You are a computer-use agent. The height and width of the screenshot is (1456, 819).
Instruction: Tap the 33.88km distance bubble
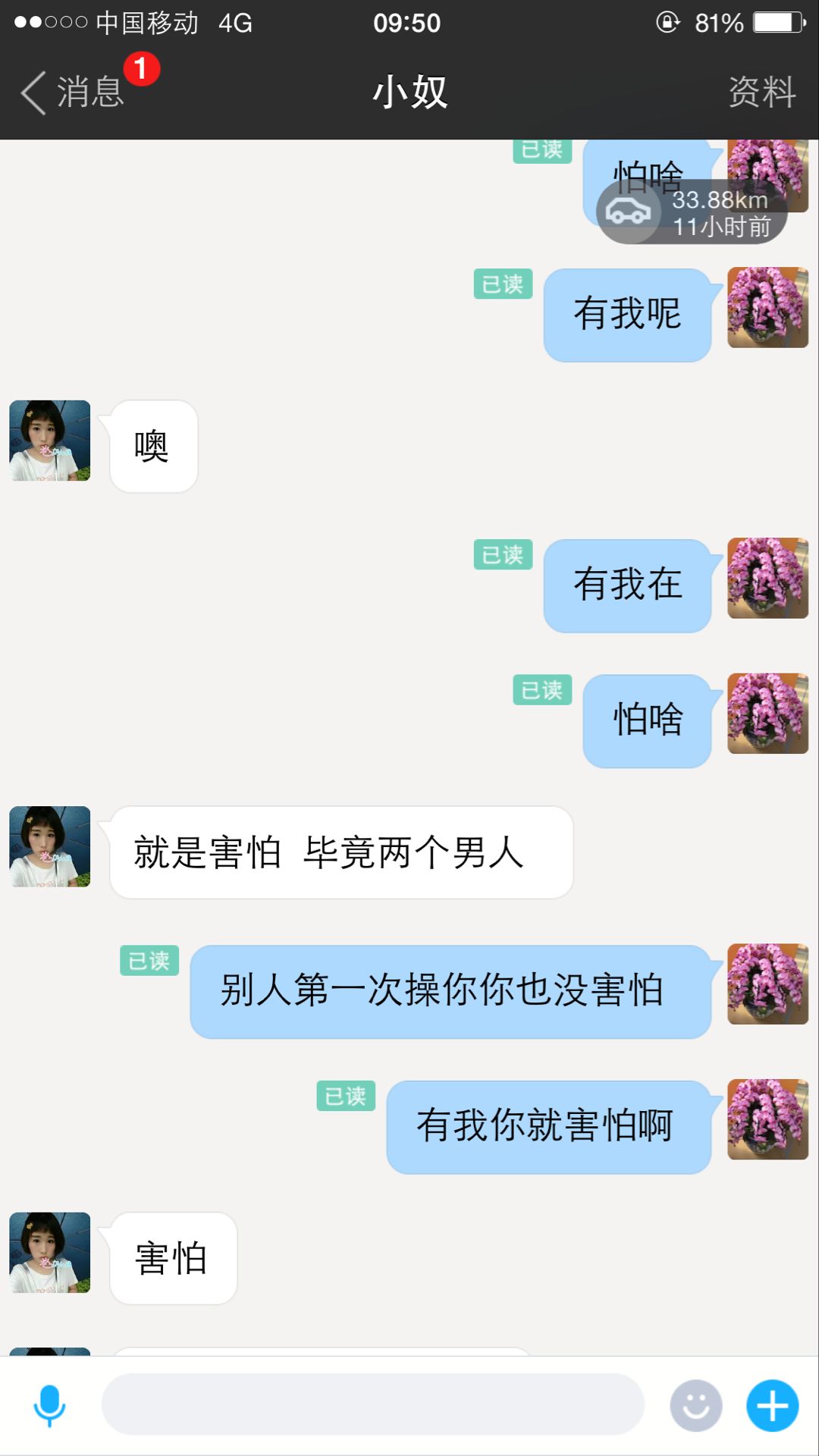[x=692, y=212]
